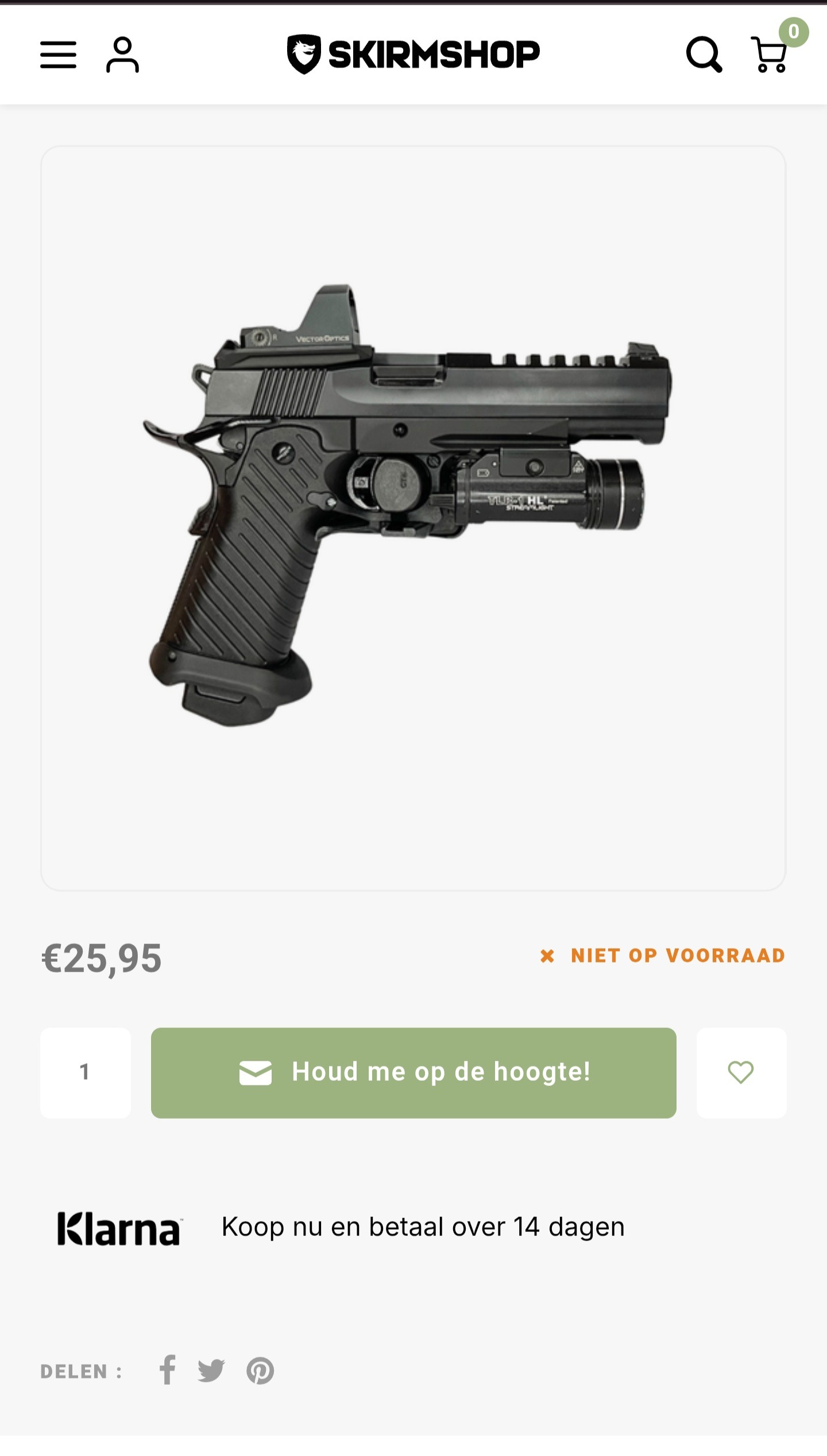The height and width of the screenshot is (1456, 827).
Task: Edit the quantity field
Action: pos(85,1072)
